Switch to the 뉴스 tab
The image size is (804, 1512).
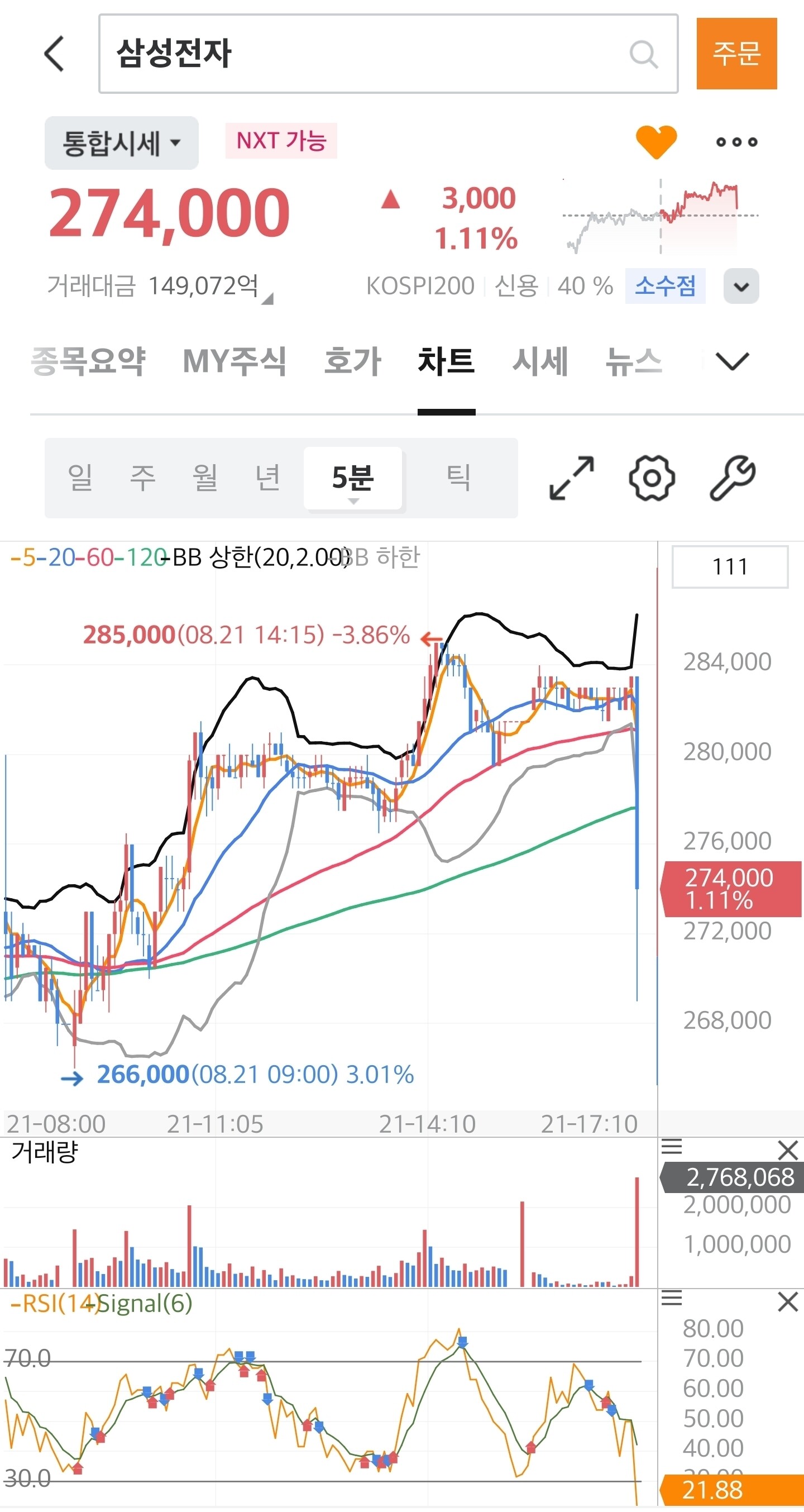point(634,360)
